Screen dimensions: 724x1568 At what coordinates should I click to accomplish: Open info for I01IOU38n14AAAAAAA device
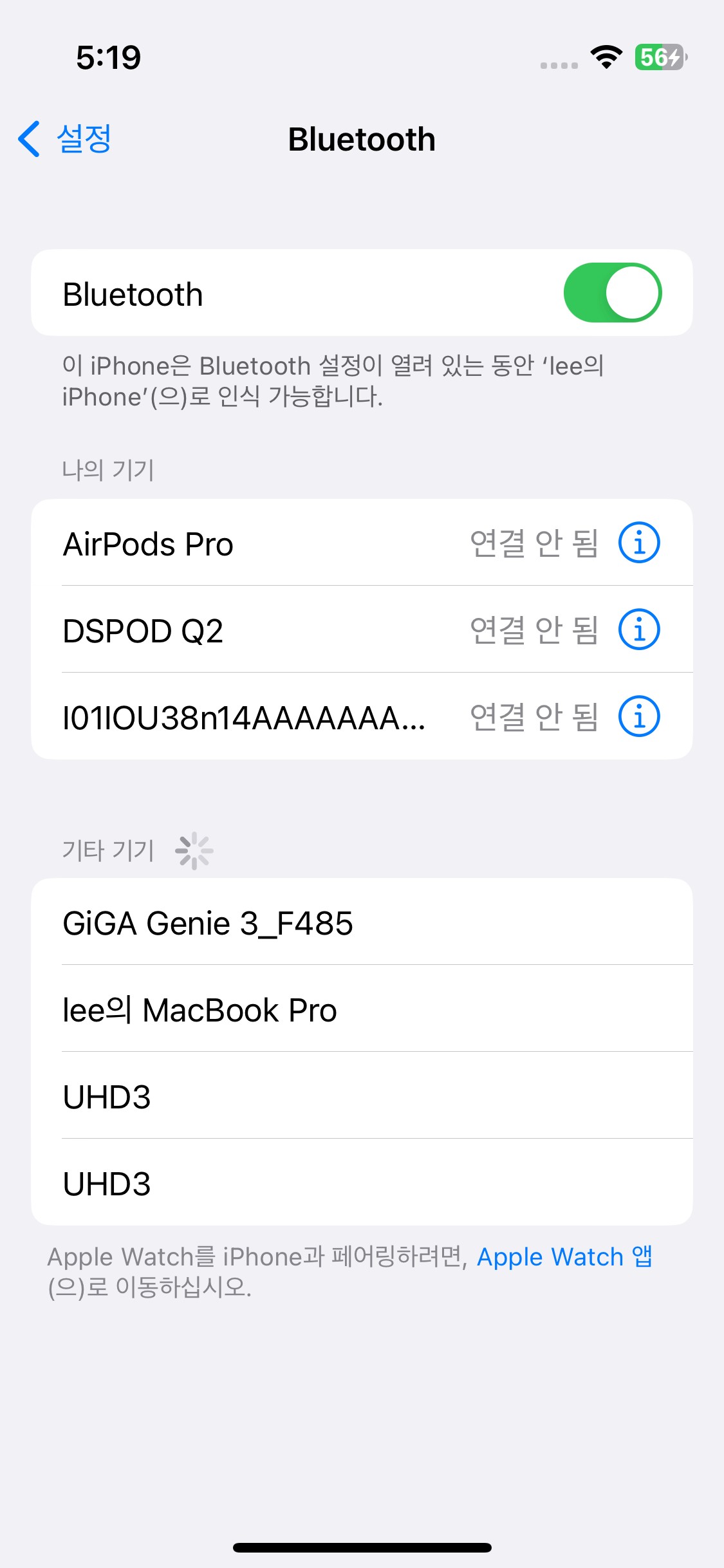(638, 716)
